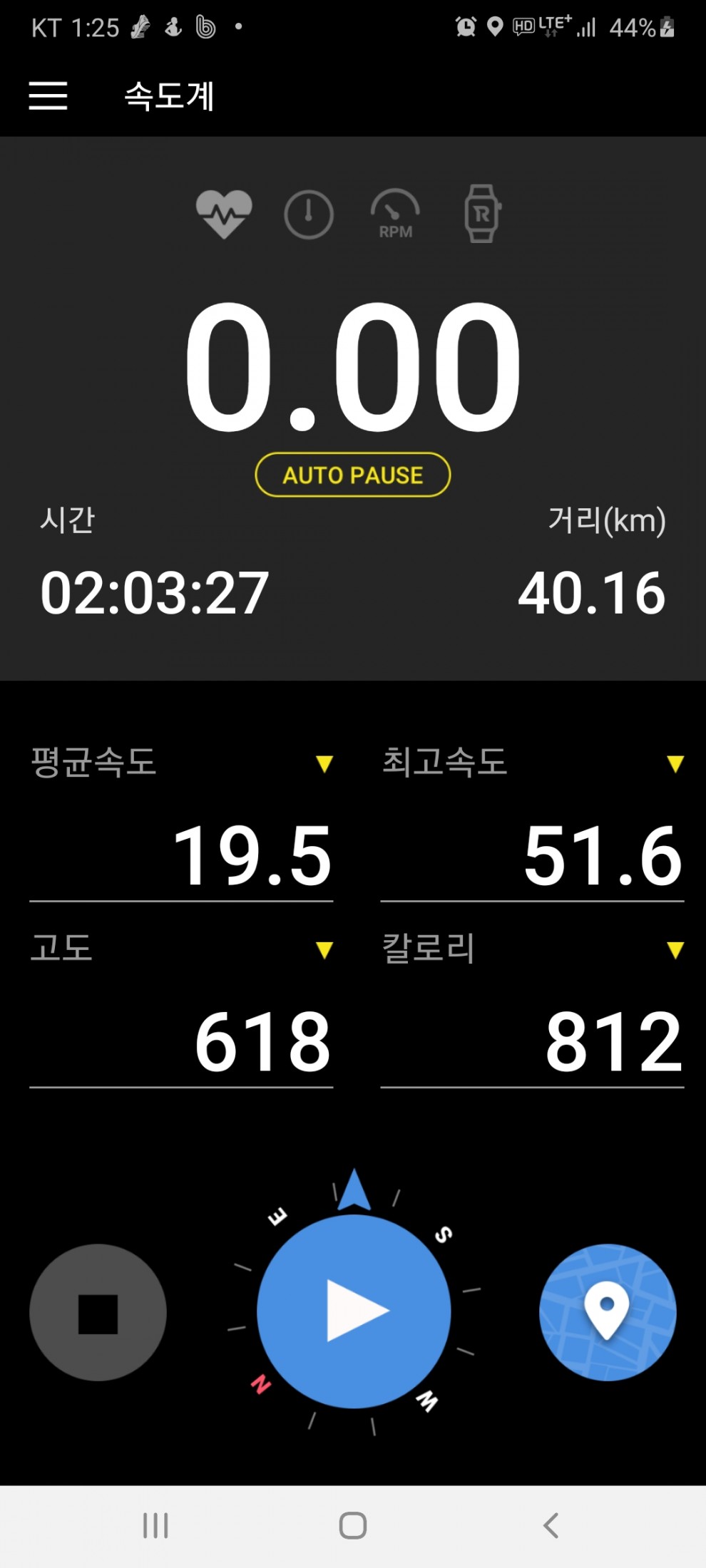Screen dimensions: 706x1568
Task: Expand the 평균속도 field dropdown
Action: [324, 764]
